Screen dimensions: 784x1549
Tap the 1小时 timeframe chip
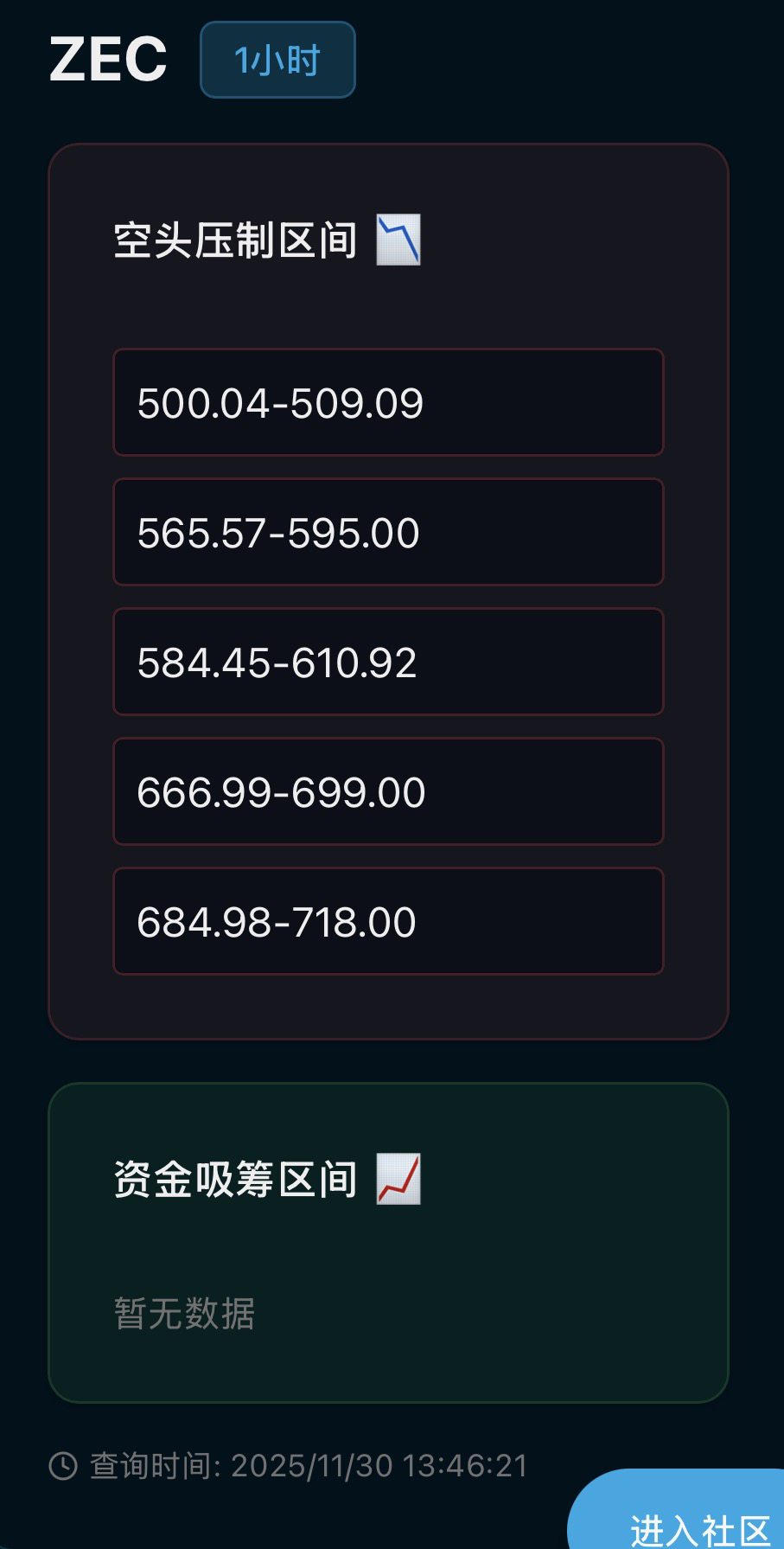(x=277, y=60)
